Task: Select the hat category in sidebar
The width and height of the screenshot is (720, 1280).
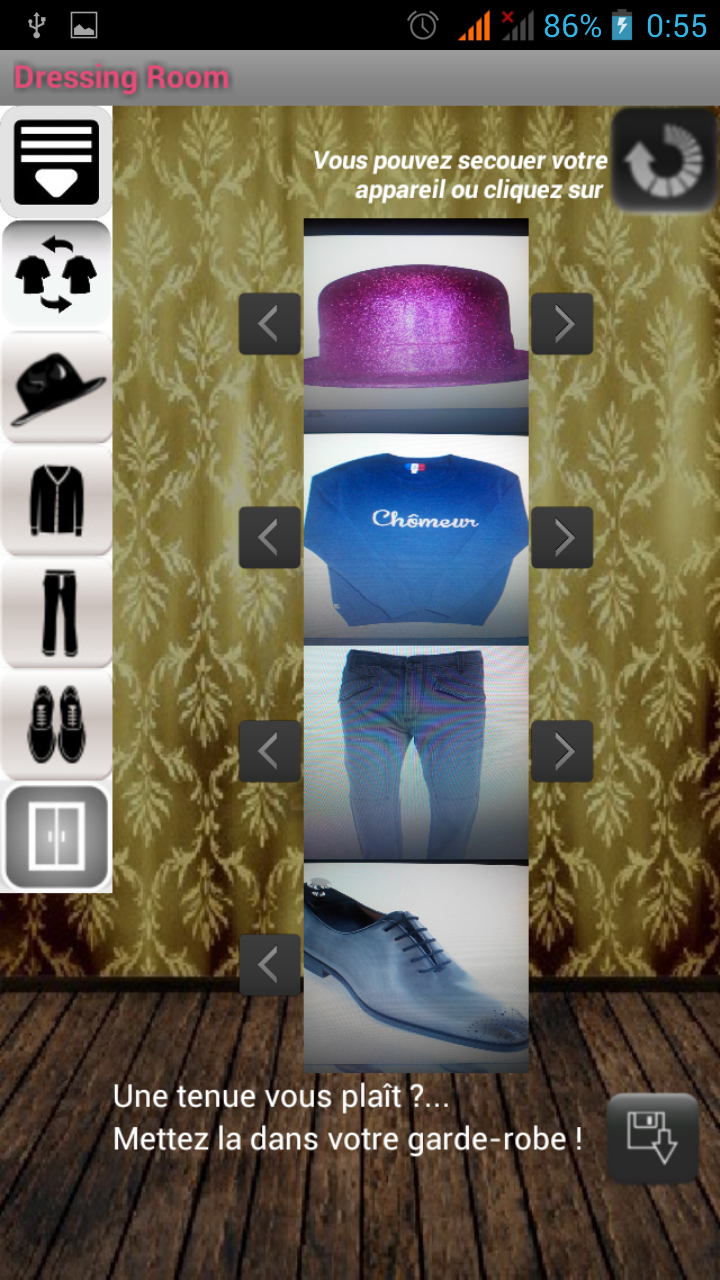Action: pos(56,388)
